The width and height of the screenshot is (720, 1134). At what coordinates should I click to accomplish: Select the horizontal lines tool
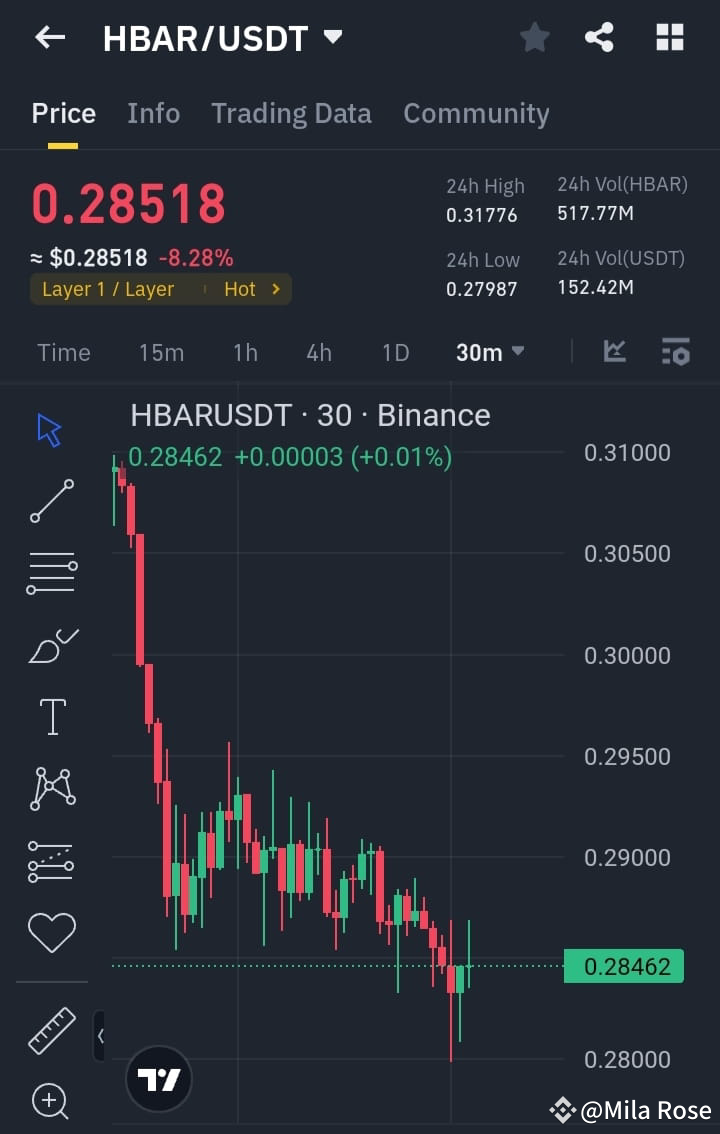coord(51,572)
